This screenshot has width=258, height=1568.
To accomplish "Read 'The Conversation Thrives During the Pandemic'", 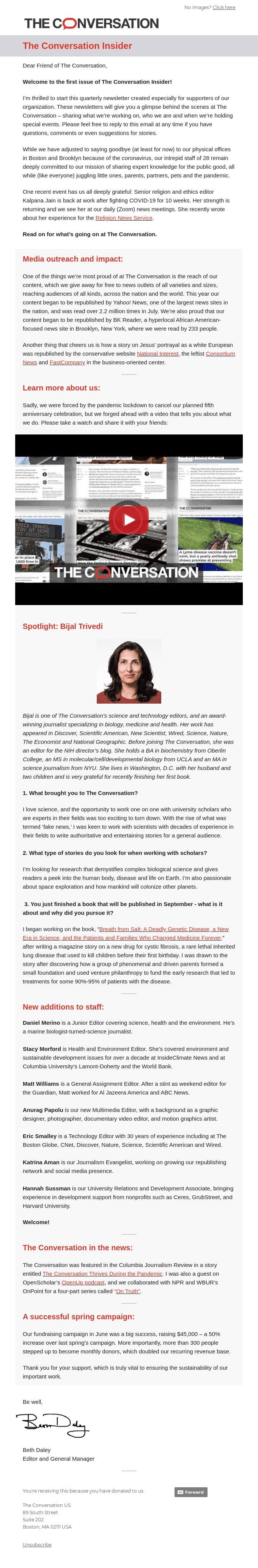I will click(x=102, y=1273).
